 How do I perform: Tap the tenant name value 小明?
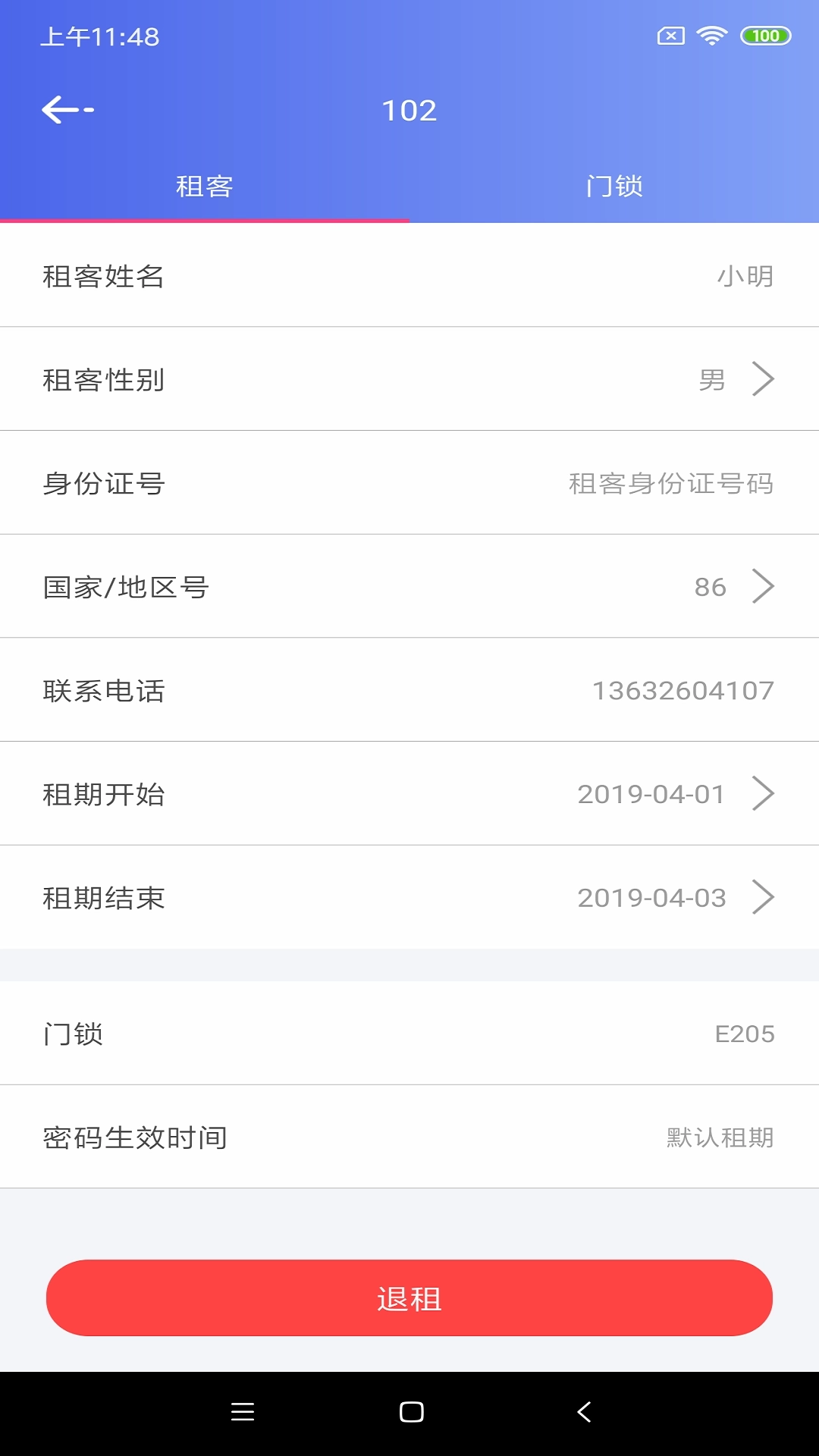(745, 275)
